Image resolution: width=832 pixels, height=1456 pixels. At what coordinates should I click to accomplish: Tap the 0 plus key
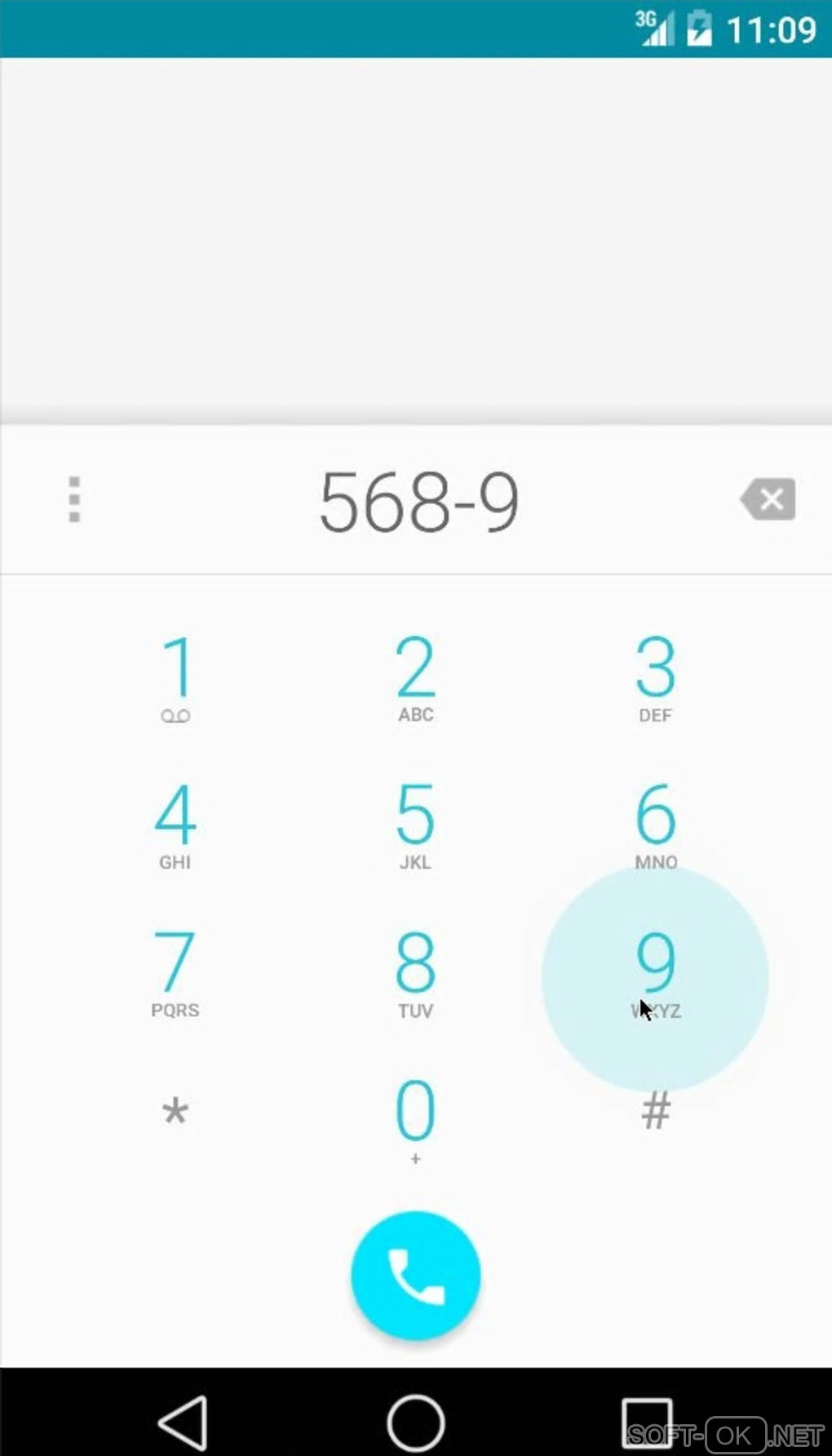click(415, 1119)
